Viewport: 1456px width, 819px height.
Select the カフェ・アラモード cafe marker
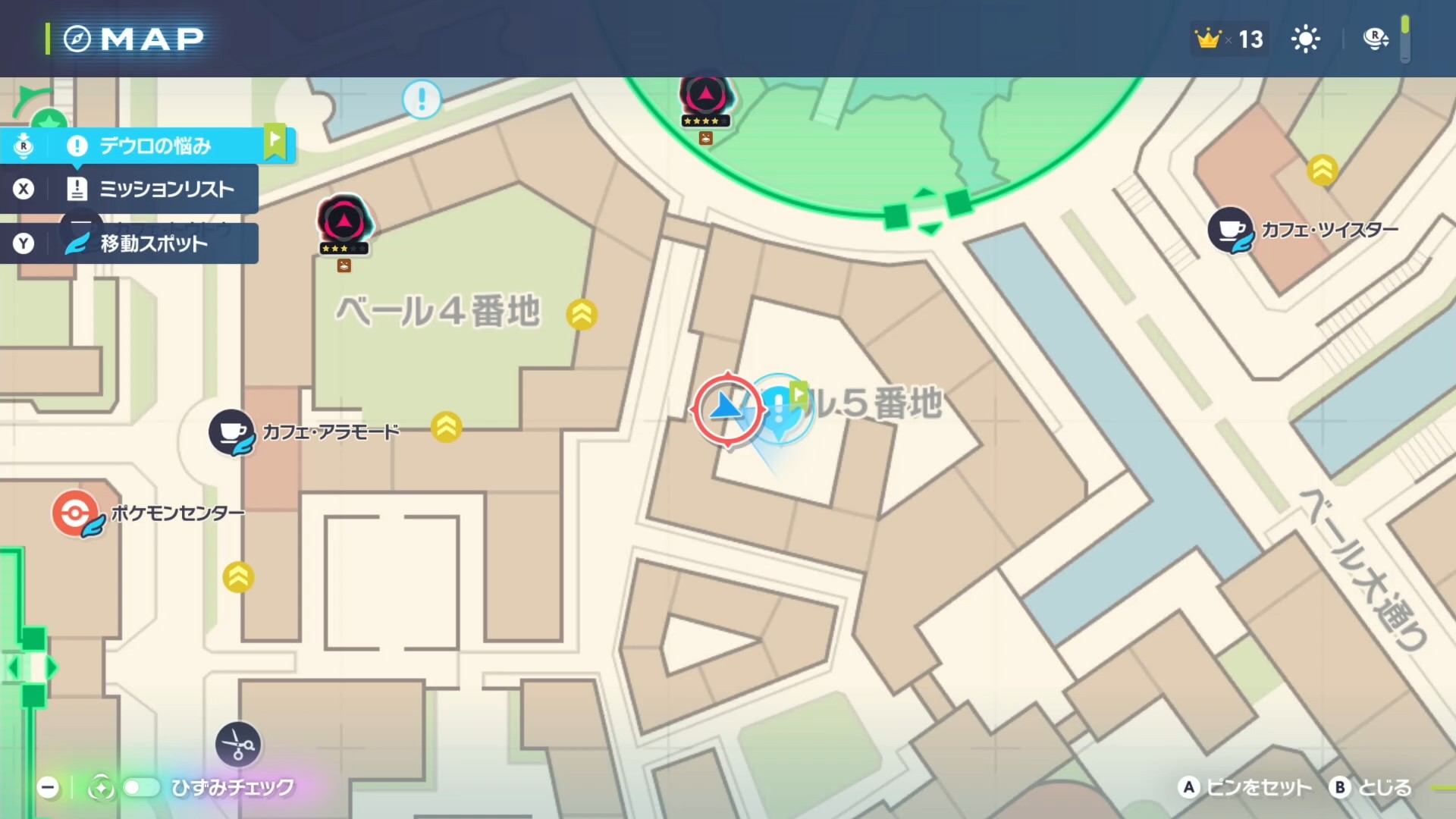pyautogui.click(x=231, y=432)
